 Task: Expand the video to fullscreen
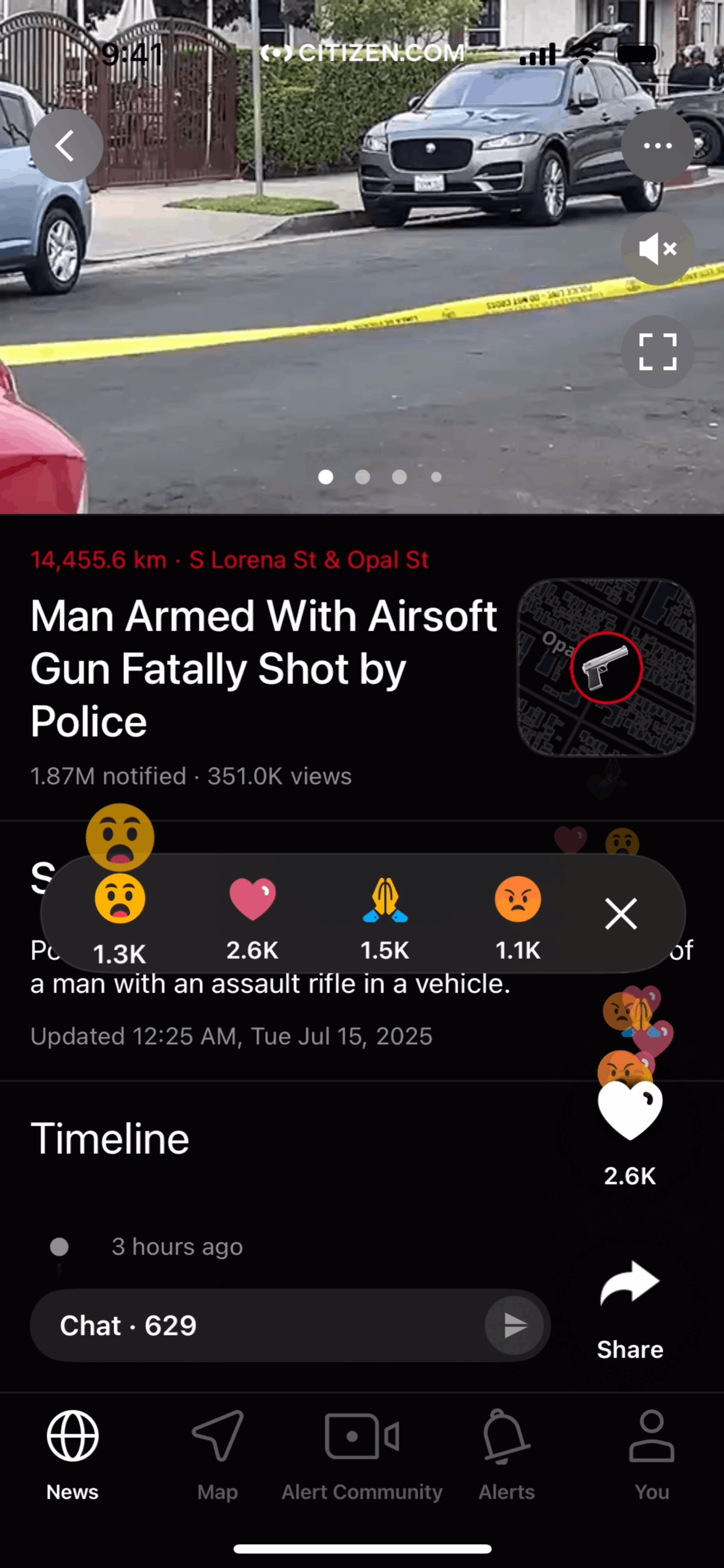(x=657, y=352)
